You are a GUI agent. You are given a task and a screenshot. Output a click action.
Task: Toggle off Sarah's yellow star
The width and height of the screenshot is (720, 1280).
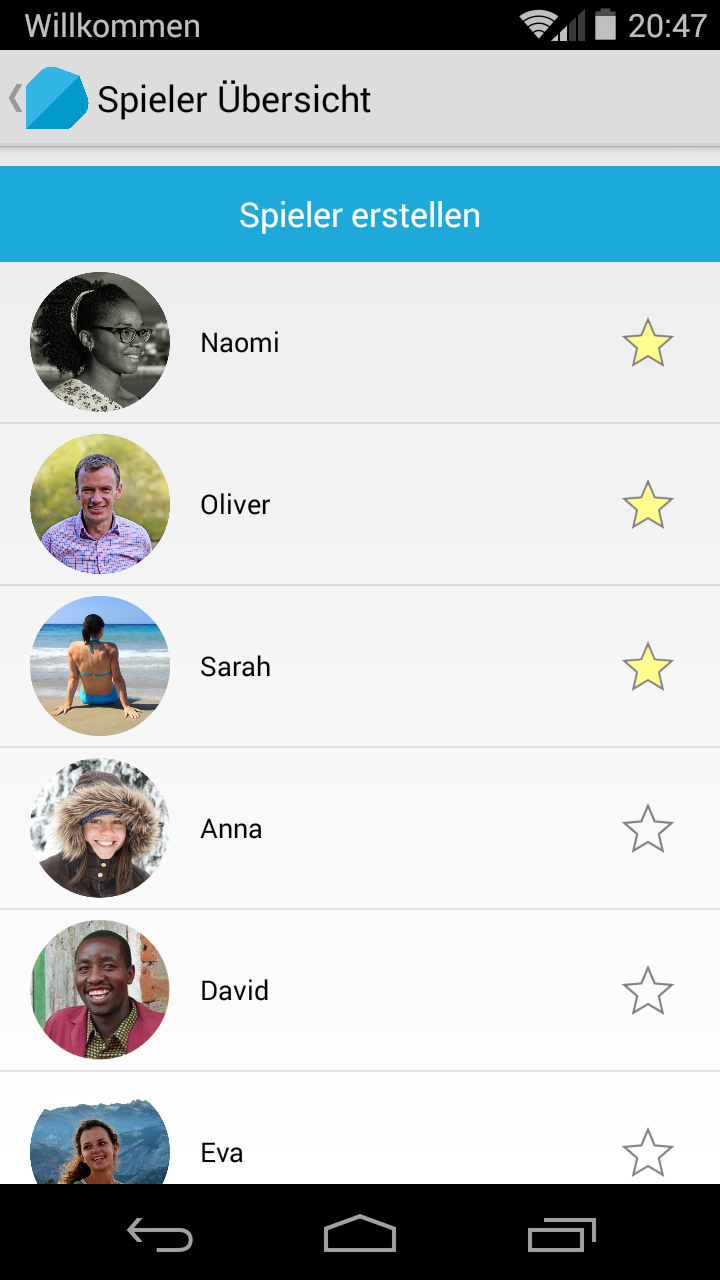click(647, 667)
